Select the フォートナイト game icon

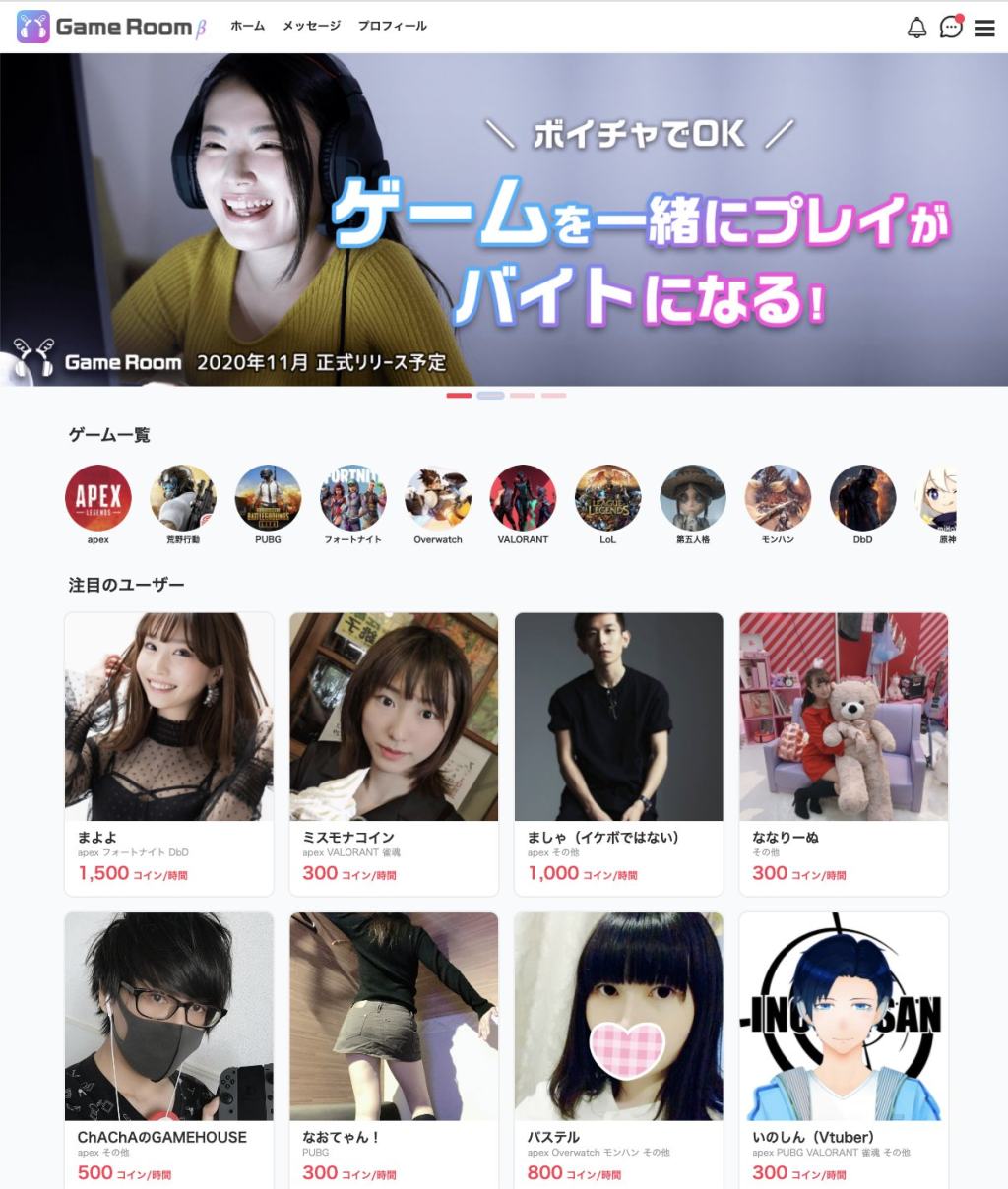coord(352,498)
